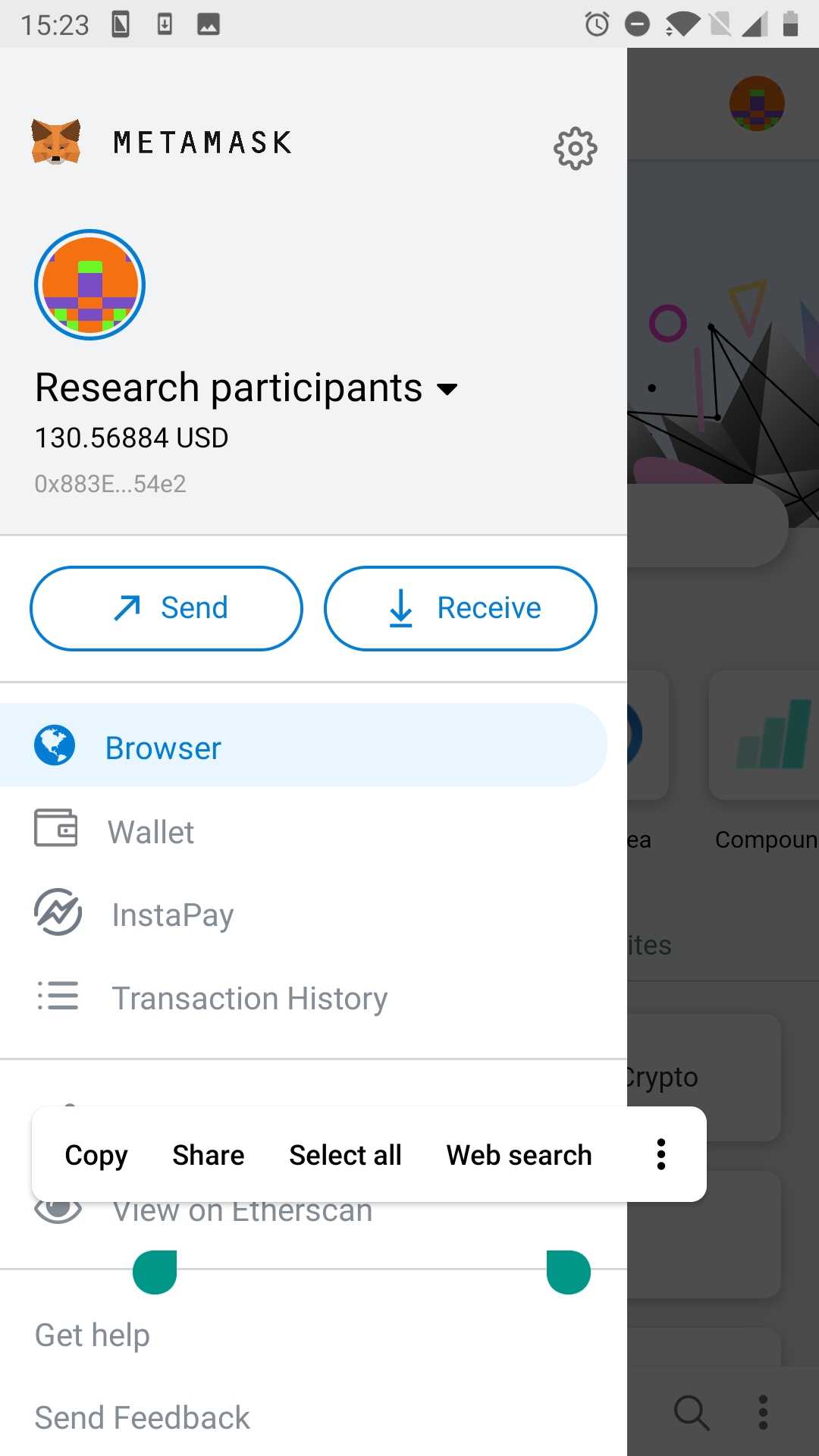The height and width of the screenshot is (1456, 819).
Task: Click Get help
Action: 91,1334
